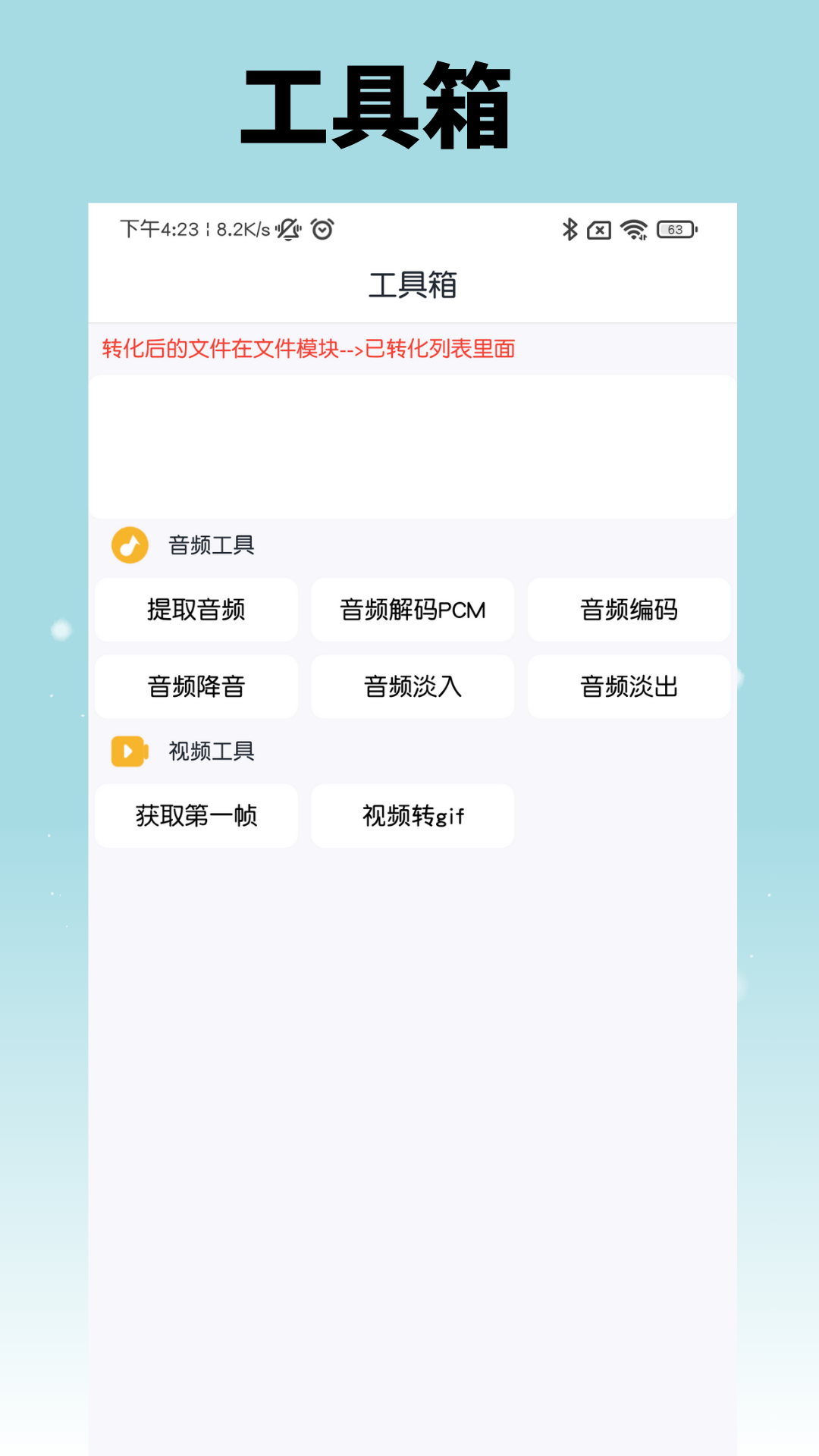
Task: Select 音频淡出 fade-out tool
Action: pyautogui.click(x=629, y=686)
